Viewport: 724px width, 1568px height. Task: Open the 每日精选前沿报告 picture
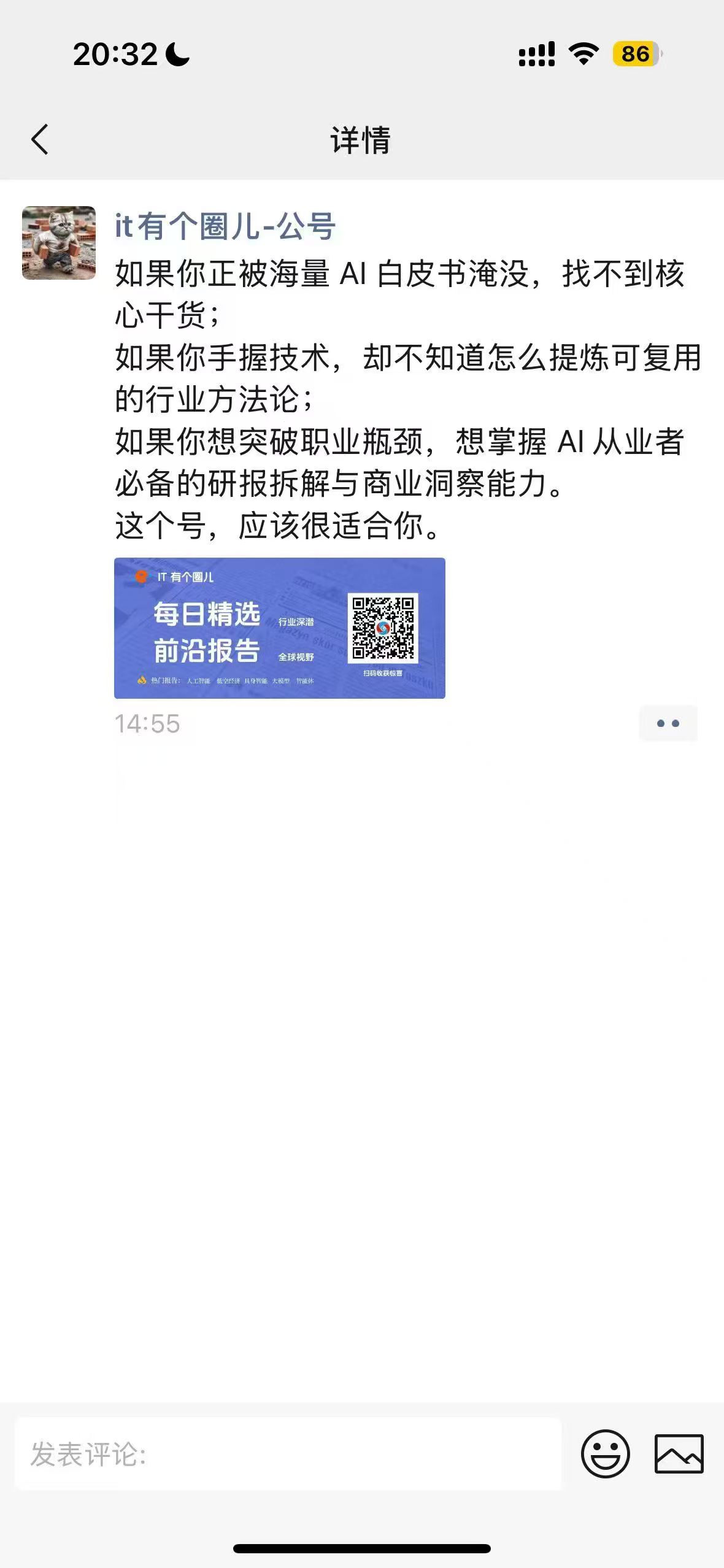pyautogui.click(x=279, y=628)
